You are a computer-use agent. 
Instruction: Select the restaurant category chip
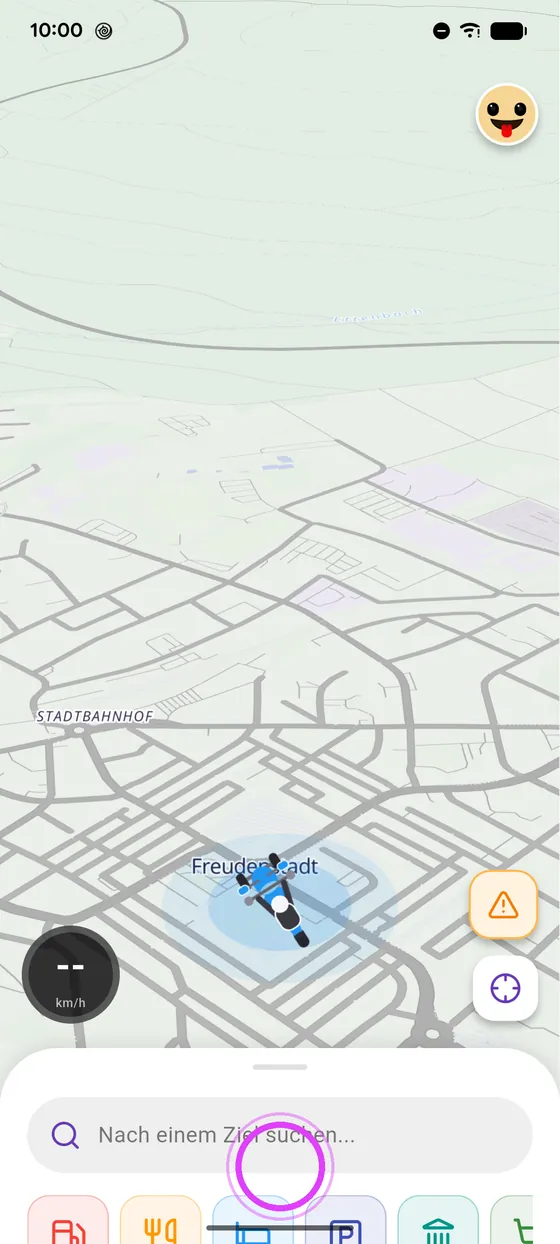[160, 1220]
